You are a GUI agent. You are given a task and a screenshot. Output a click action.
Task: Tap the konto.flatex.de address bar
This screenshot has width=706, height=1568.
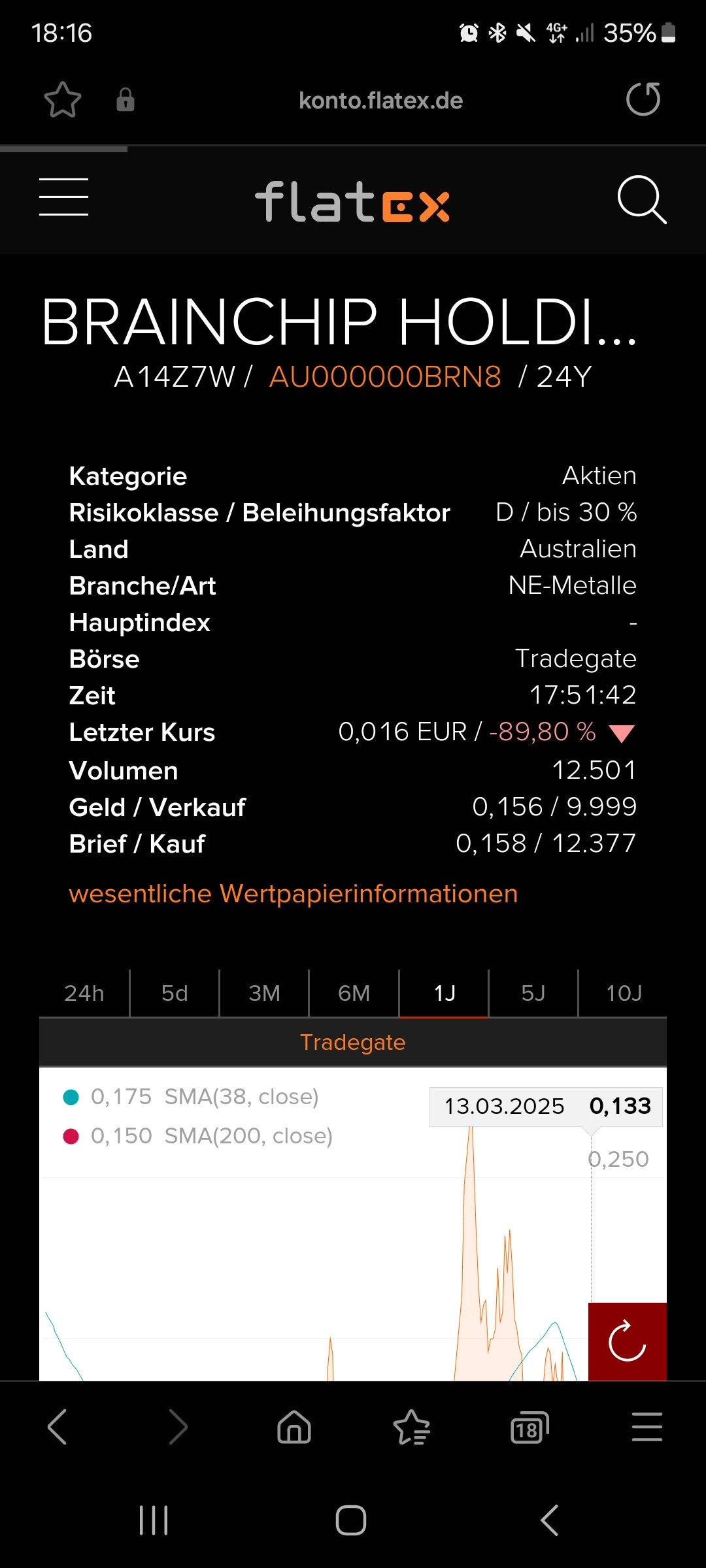(x=380, y=101)
